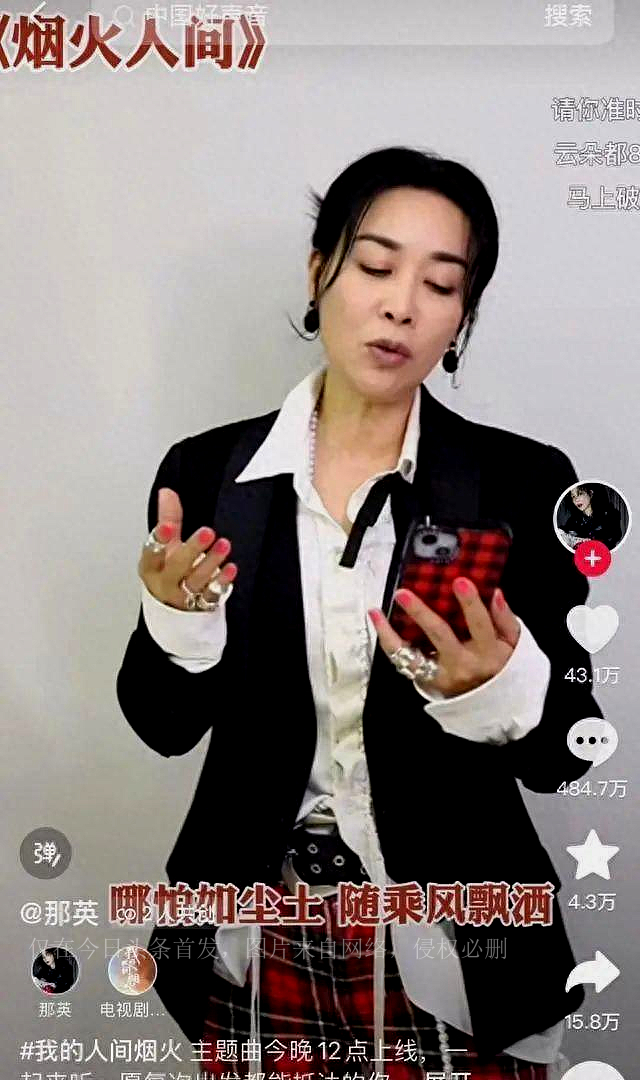The image size is (640, 1080).
Task: Open the 电视剧 related chip
Action: [x=132, y=972]
